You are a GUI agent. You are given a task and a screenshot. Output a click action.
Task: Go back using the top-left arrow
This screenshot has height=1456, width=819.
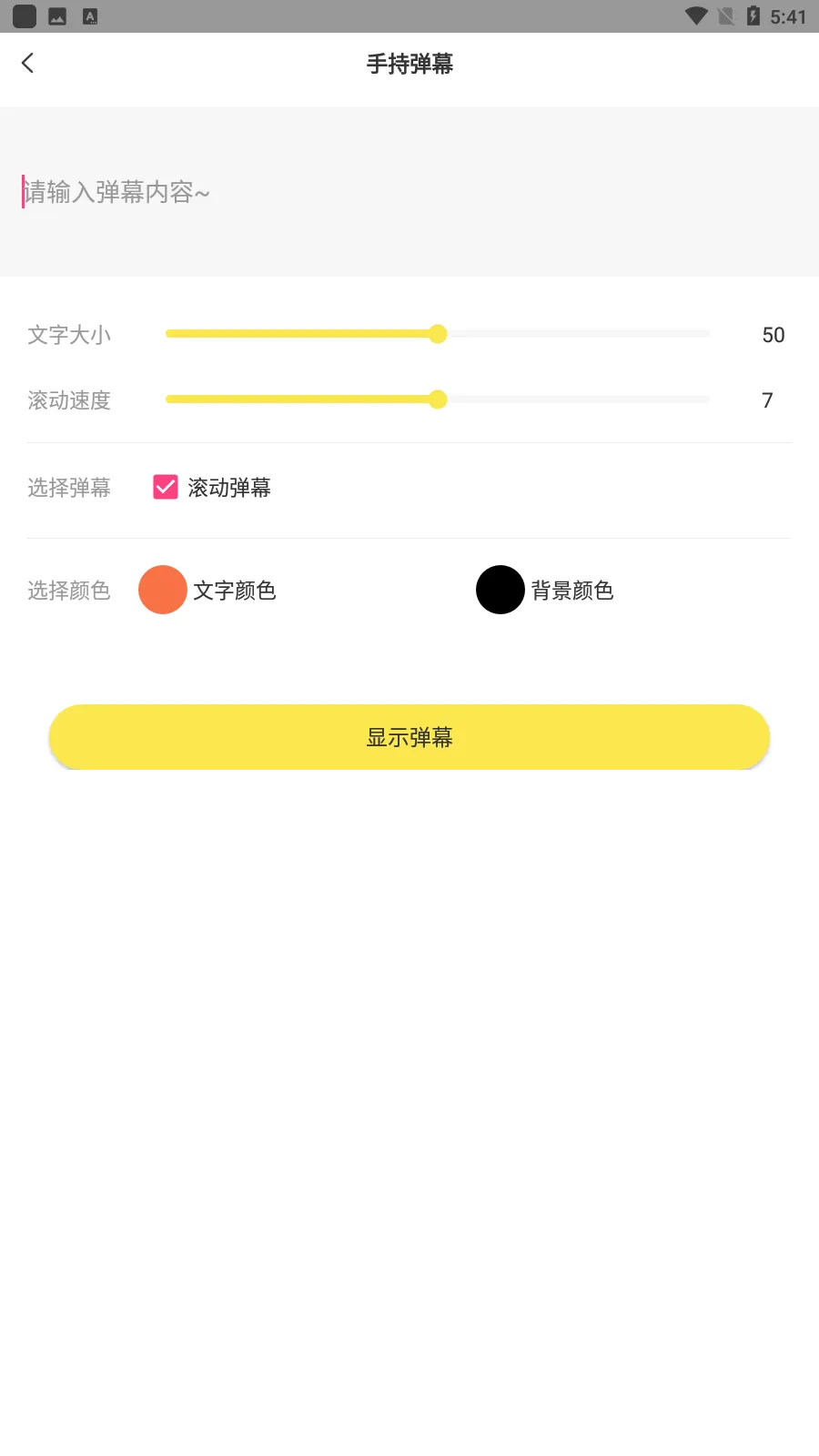tap(27, 63)
